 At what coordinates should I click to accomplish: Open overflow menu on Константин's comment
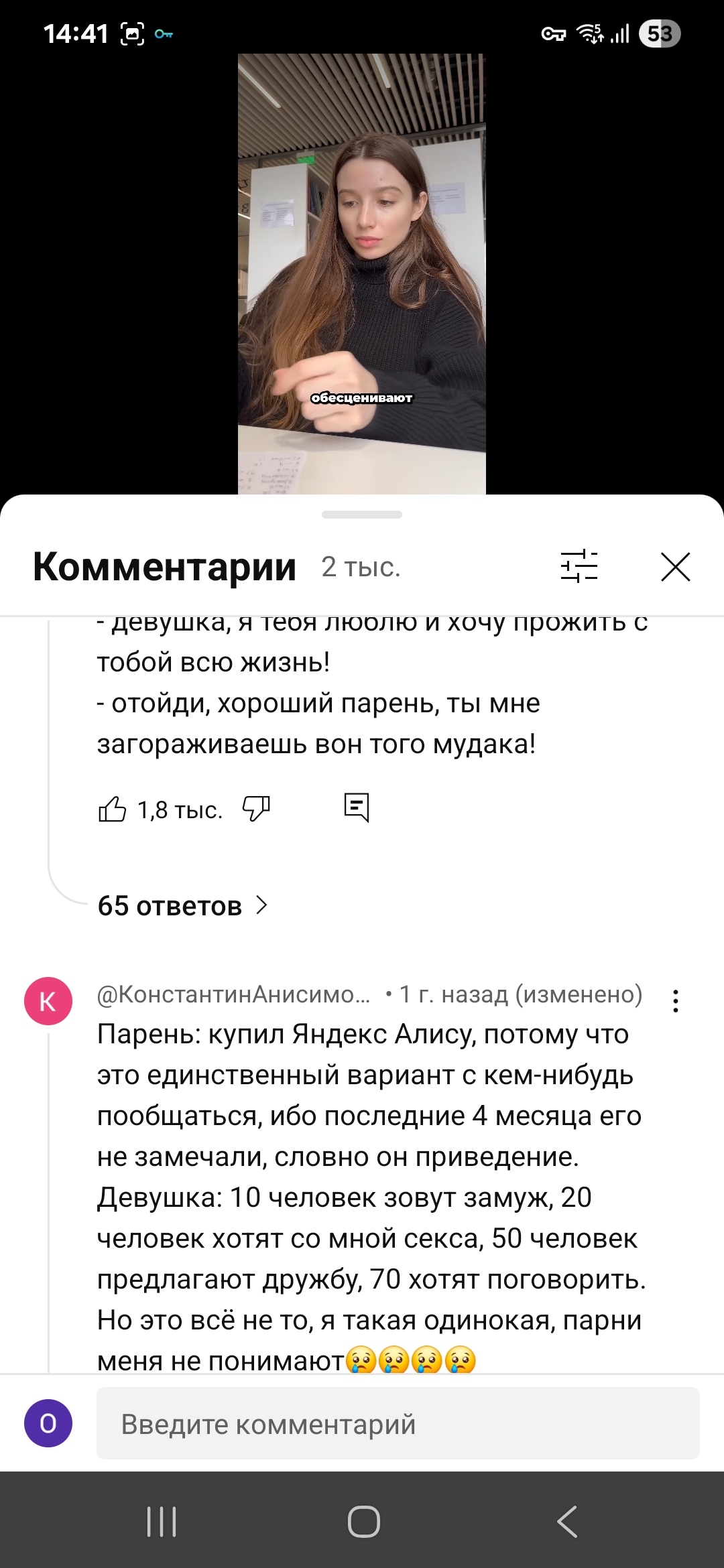tap(676, 1001)
